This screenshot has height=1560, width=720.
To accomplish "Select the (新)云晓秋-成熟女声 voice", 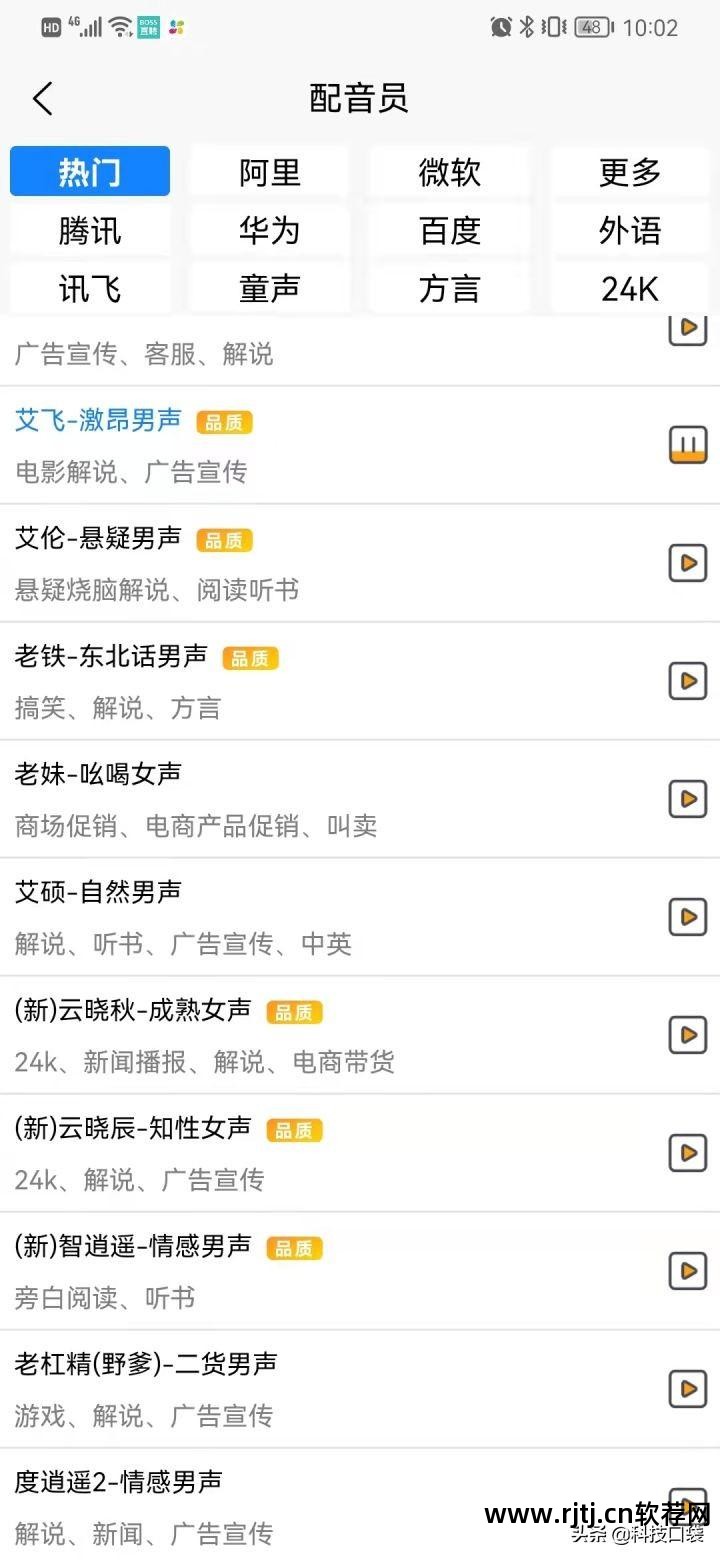I will 133,1010.
